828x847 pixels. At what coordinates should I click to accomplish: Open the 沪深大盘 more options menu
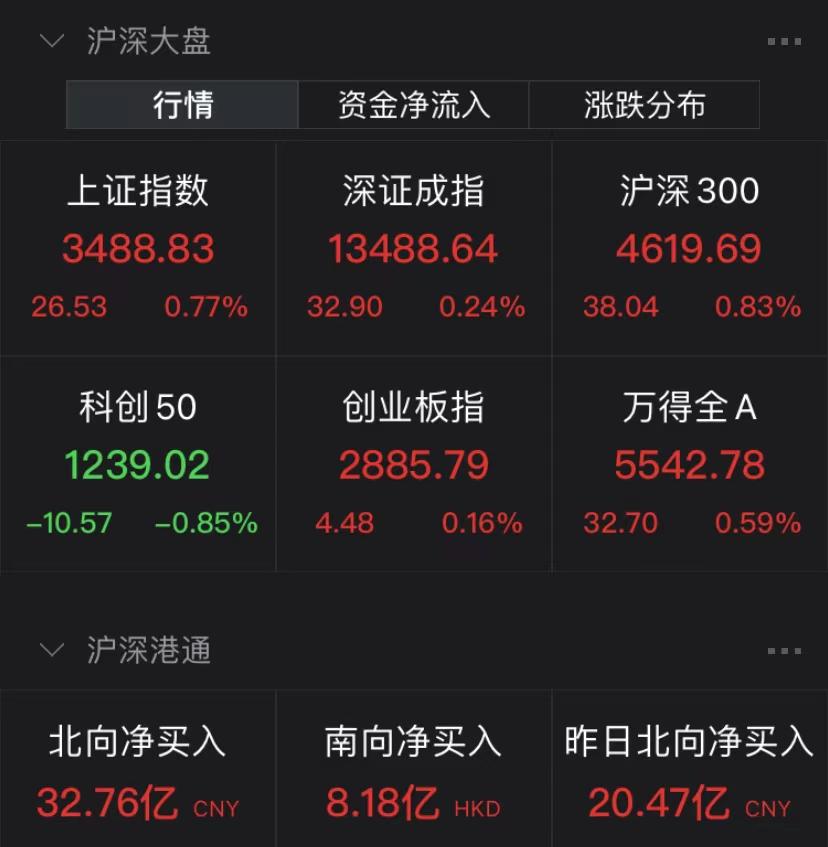pyautogui.click(x=785, y=41)
